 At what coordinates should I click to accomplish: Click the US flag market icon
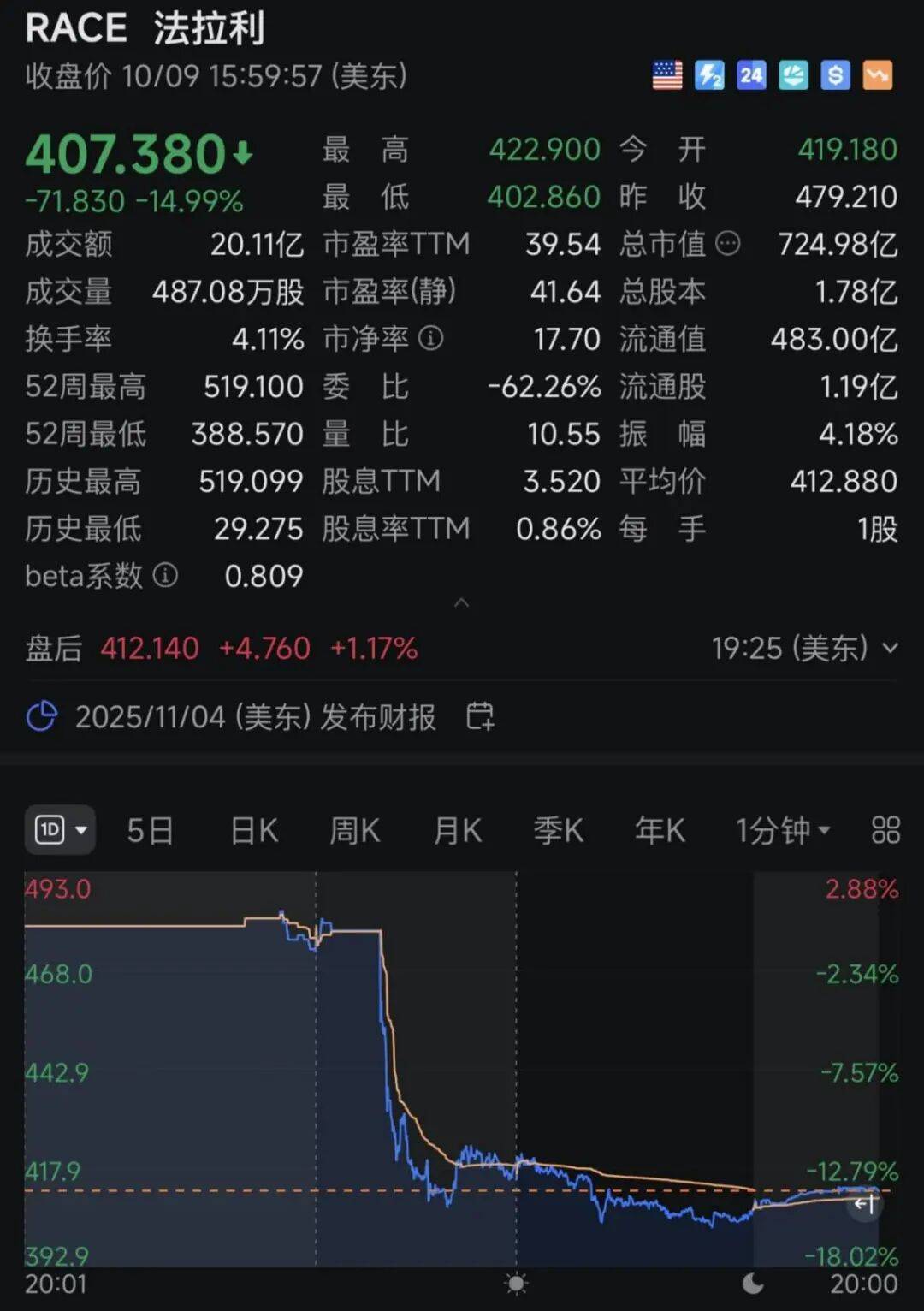point(666,76)
